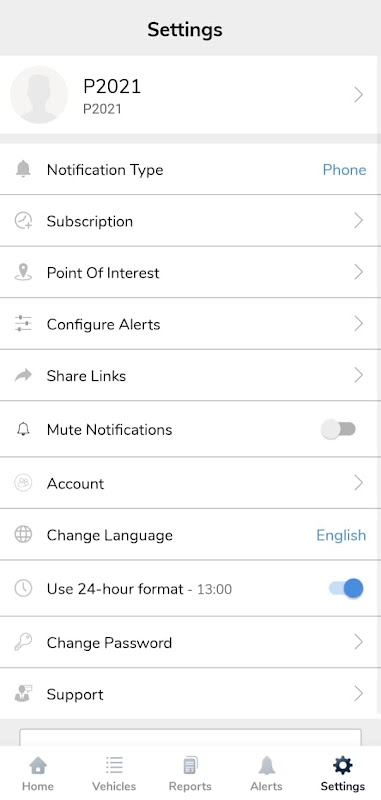This screenshot has width=381, height=800.
Task: Open Subscription settings
Action: [x=190, y=221]
